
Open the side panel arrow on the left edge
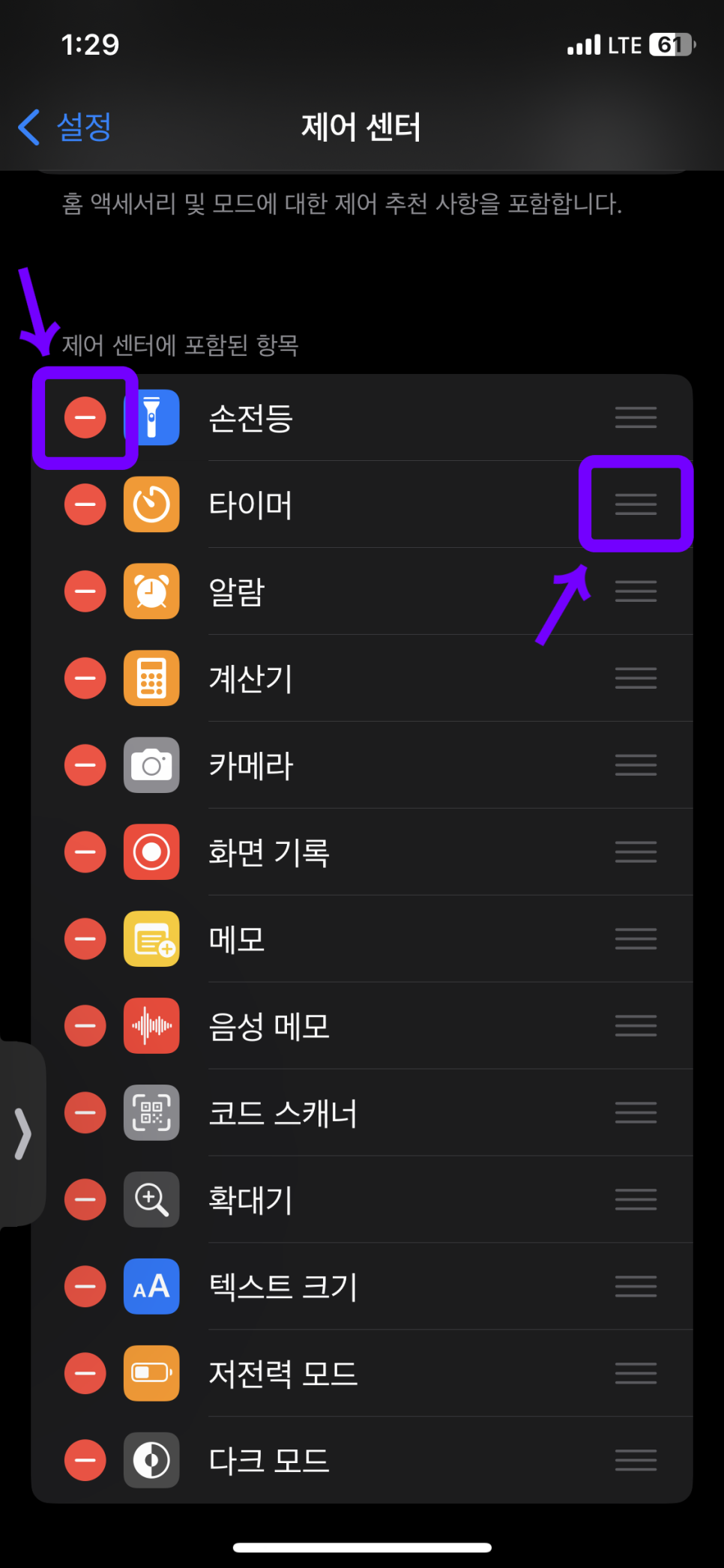pyautogui.click(x=23, y=1134)
